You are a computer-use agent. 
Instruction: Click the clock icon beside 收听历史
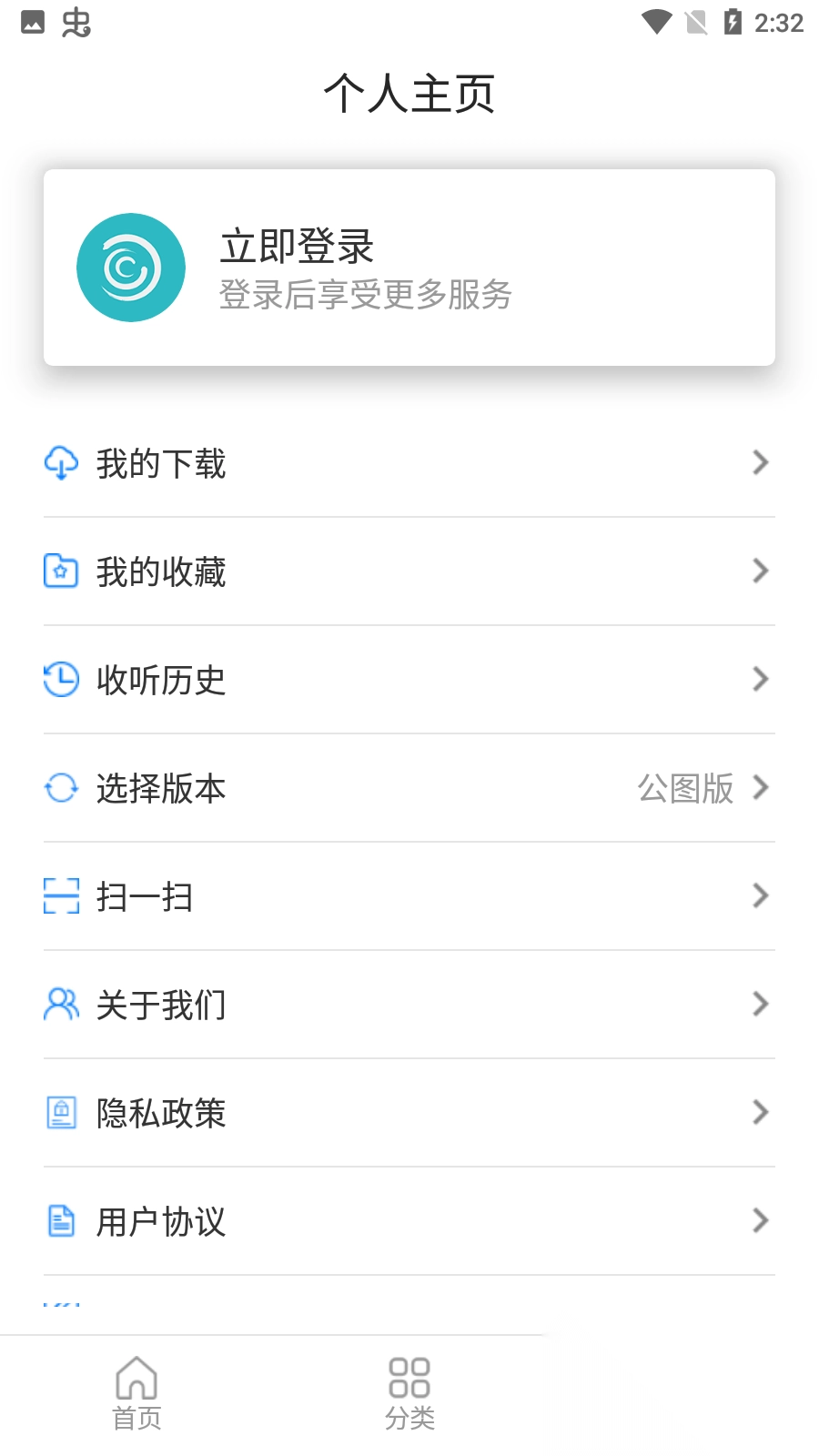click(x=61, y=680)
